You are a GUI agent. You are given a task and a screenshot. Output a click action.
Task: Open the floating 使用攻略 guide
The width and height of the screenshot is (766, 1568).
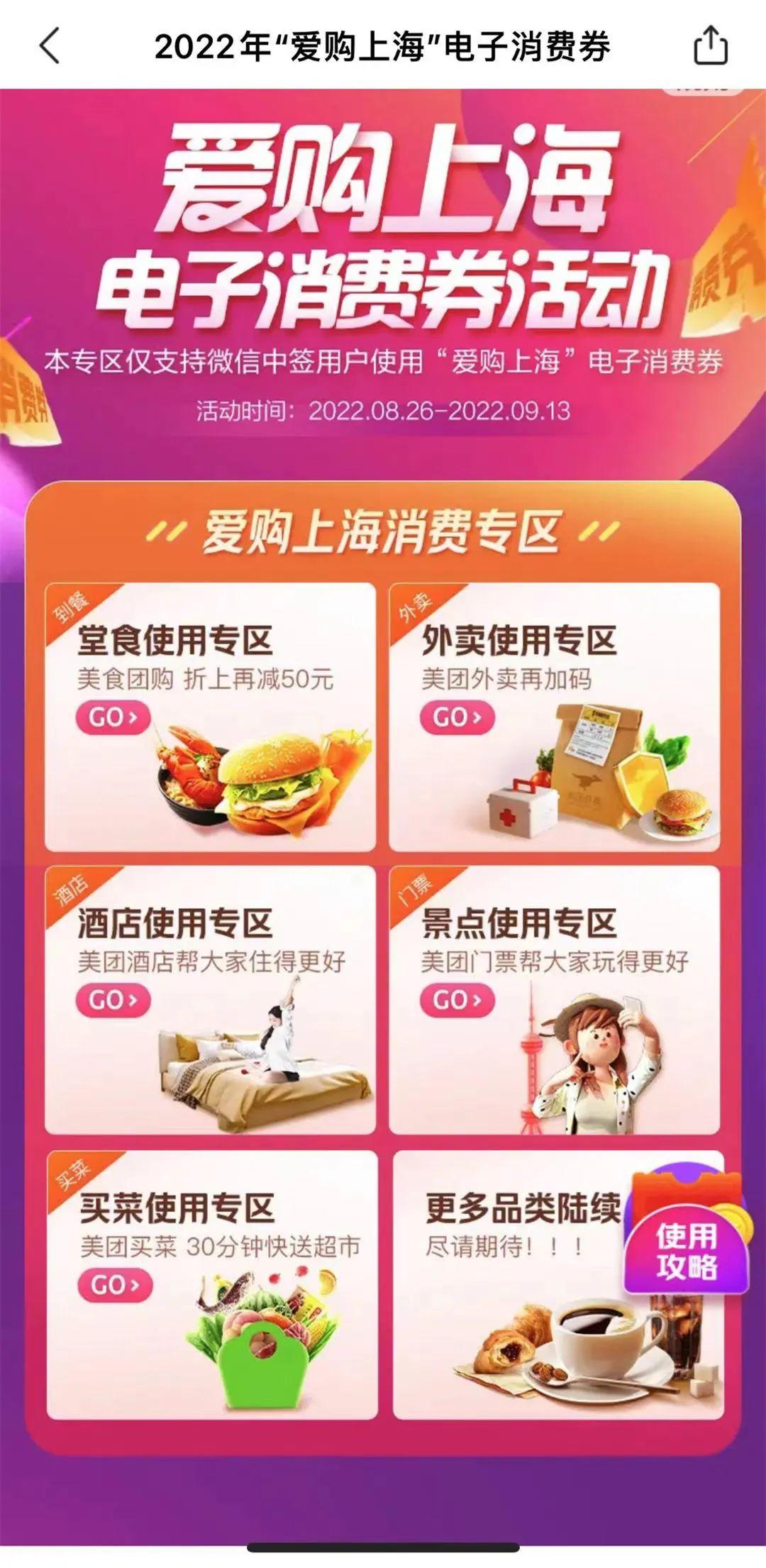tap(686, 1251)
